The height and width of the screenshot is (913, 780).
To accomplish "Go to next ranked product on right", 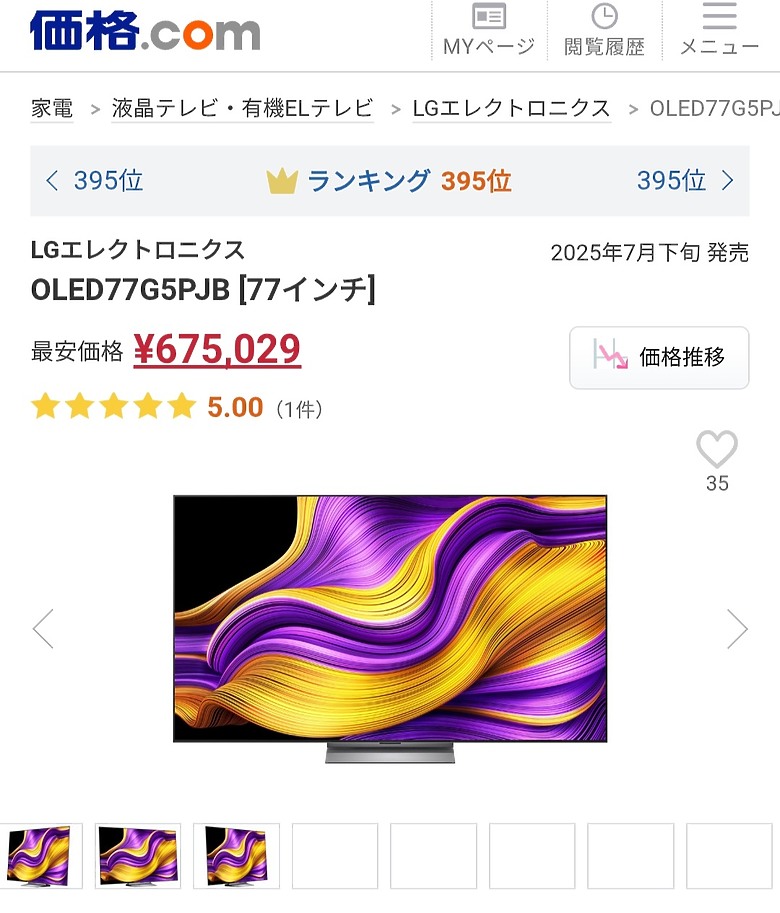I will click(x=685, y=181).
